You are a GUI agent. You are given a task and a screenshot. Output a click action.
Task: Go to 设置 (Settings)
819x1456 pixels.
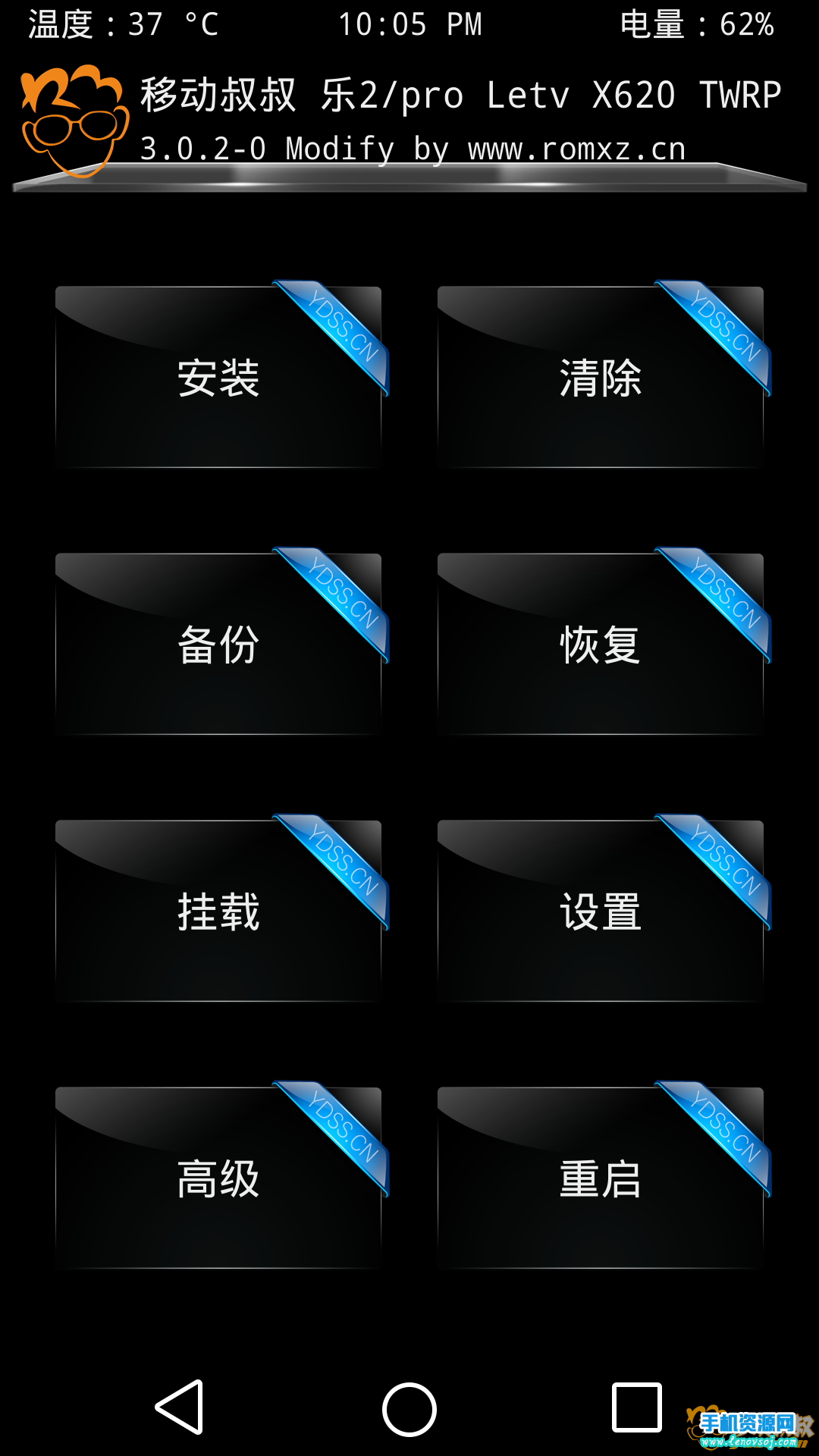click(601, 912)
